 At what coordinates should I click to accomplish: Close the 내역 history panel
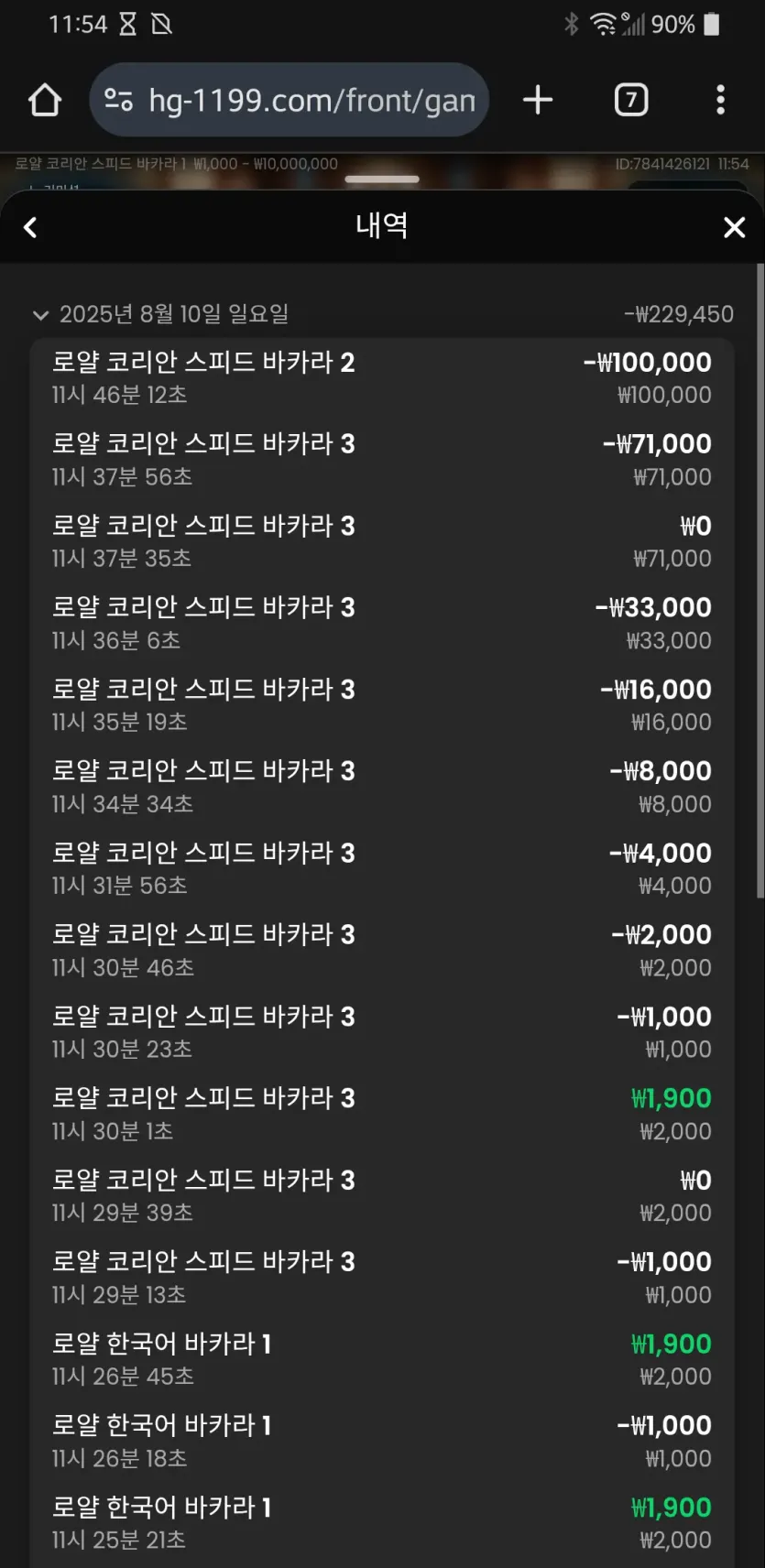pos(734,227)
